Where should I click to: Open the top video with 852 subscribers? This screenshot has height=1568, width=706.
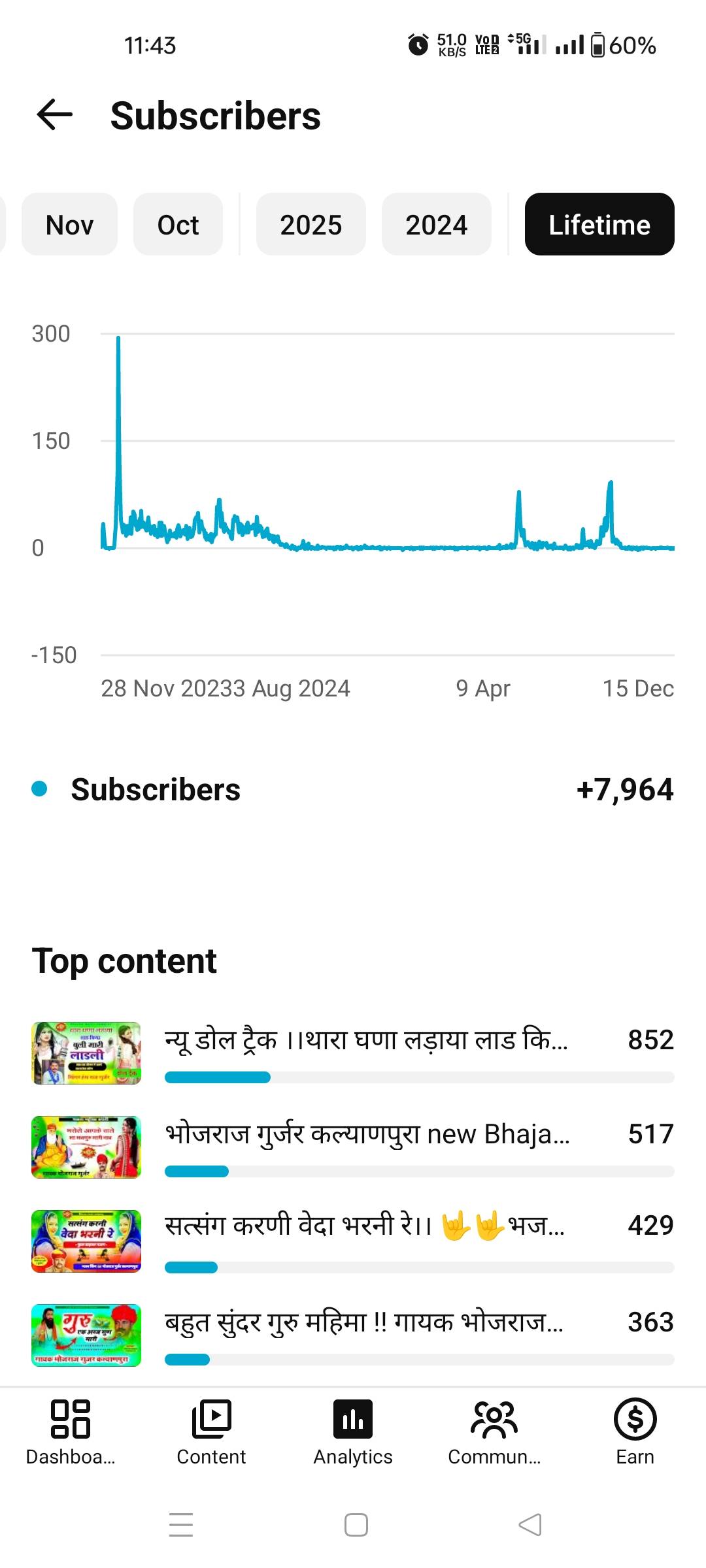[366, 1052]
